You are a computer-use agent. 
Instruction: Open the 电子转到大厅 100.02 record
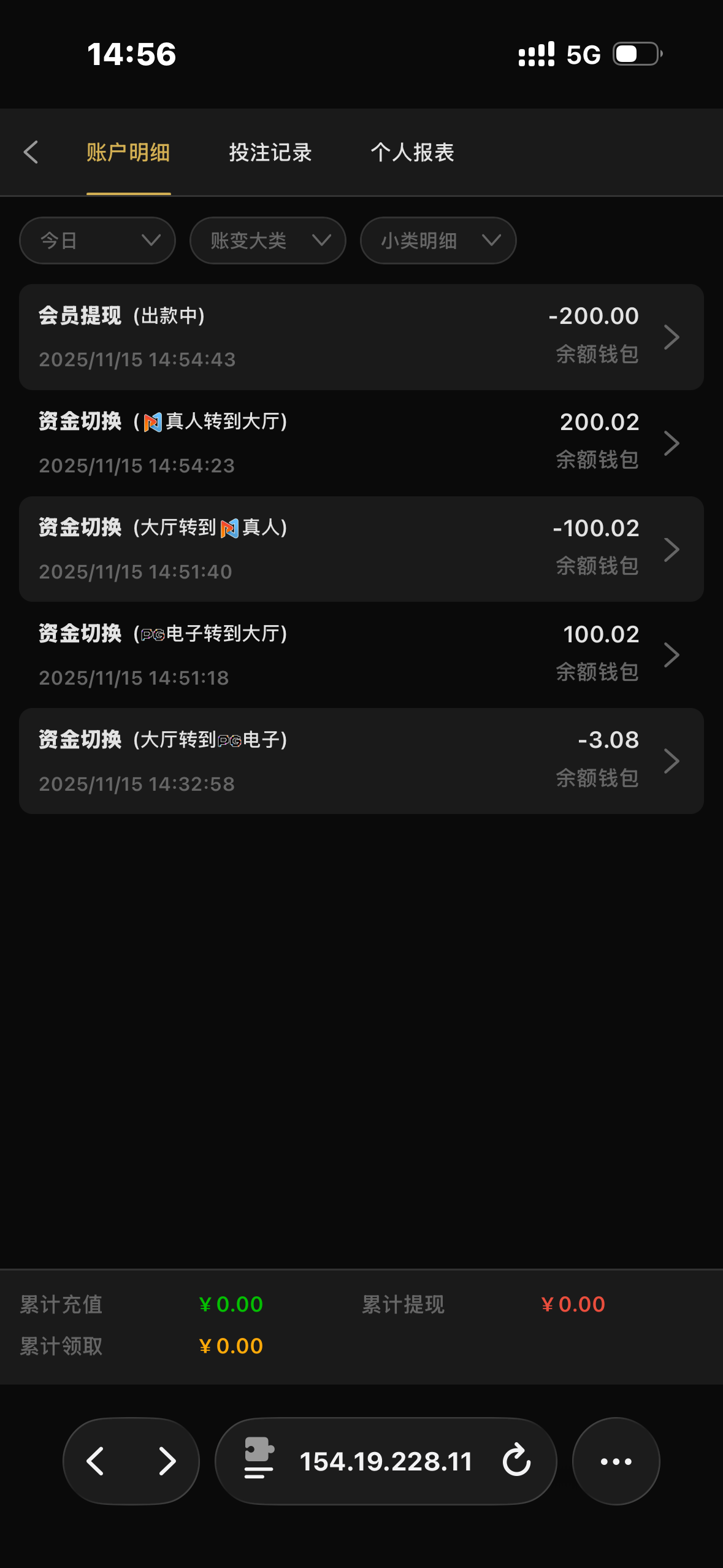point(361,655)
